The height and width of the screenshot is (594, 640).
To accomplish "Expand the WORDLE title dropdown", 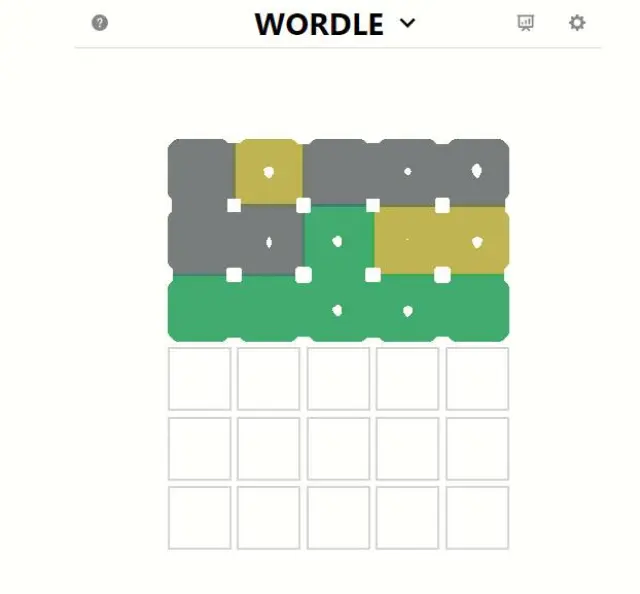I will (x=407, y=23).
